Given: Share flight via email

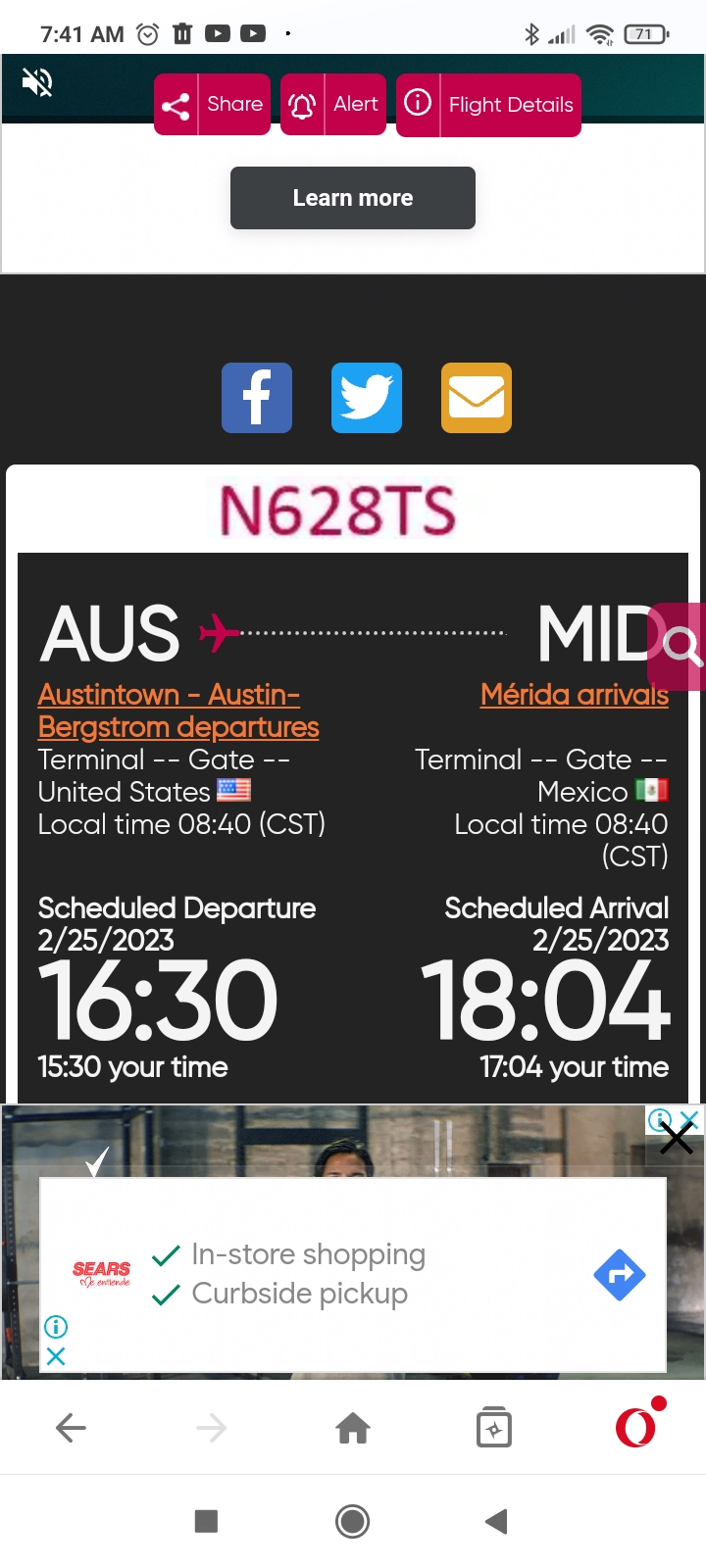Looking at the screenshot, I should [477, 398].
